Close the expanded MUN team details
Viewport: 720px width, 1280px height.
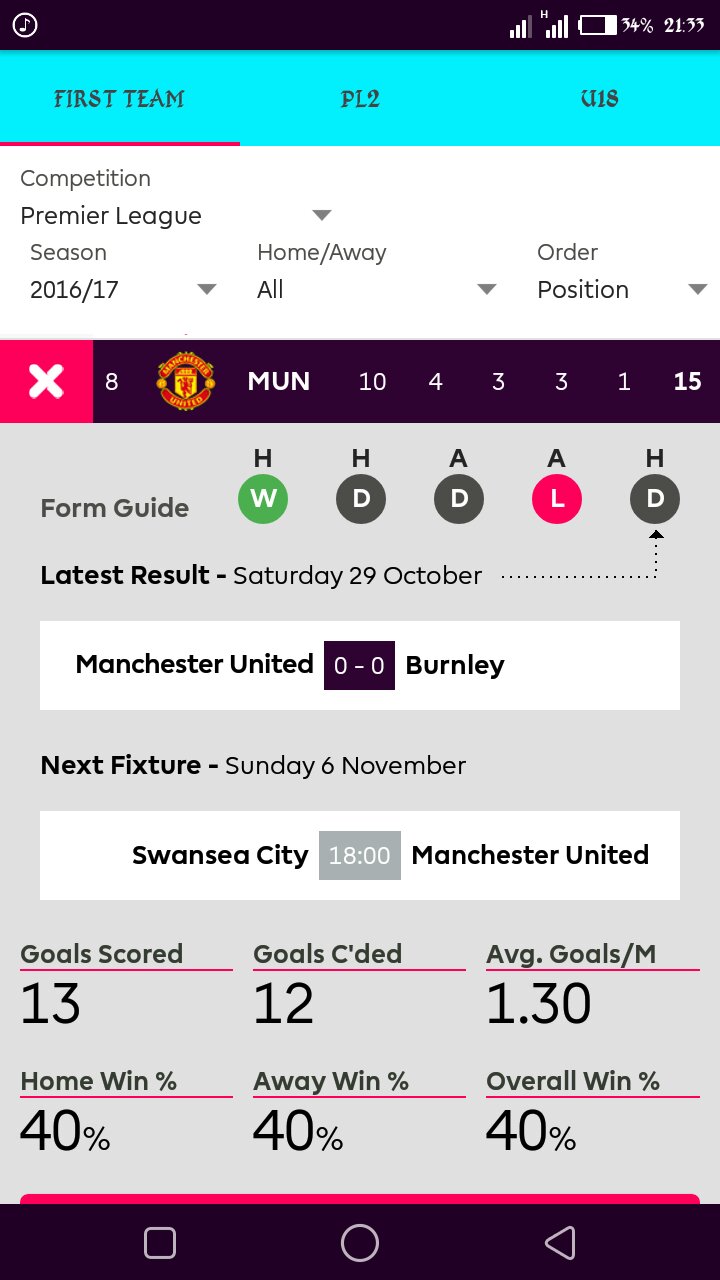(x=46, y=381)
